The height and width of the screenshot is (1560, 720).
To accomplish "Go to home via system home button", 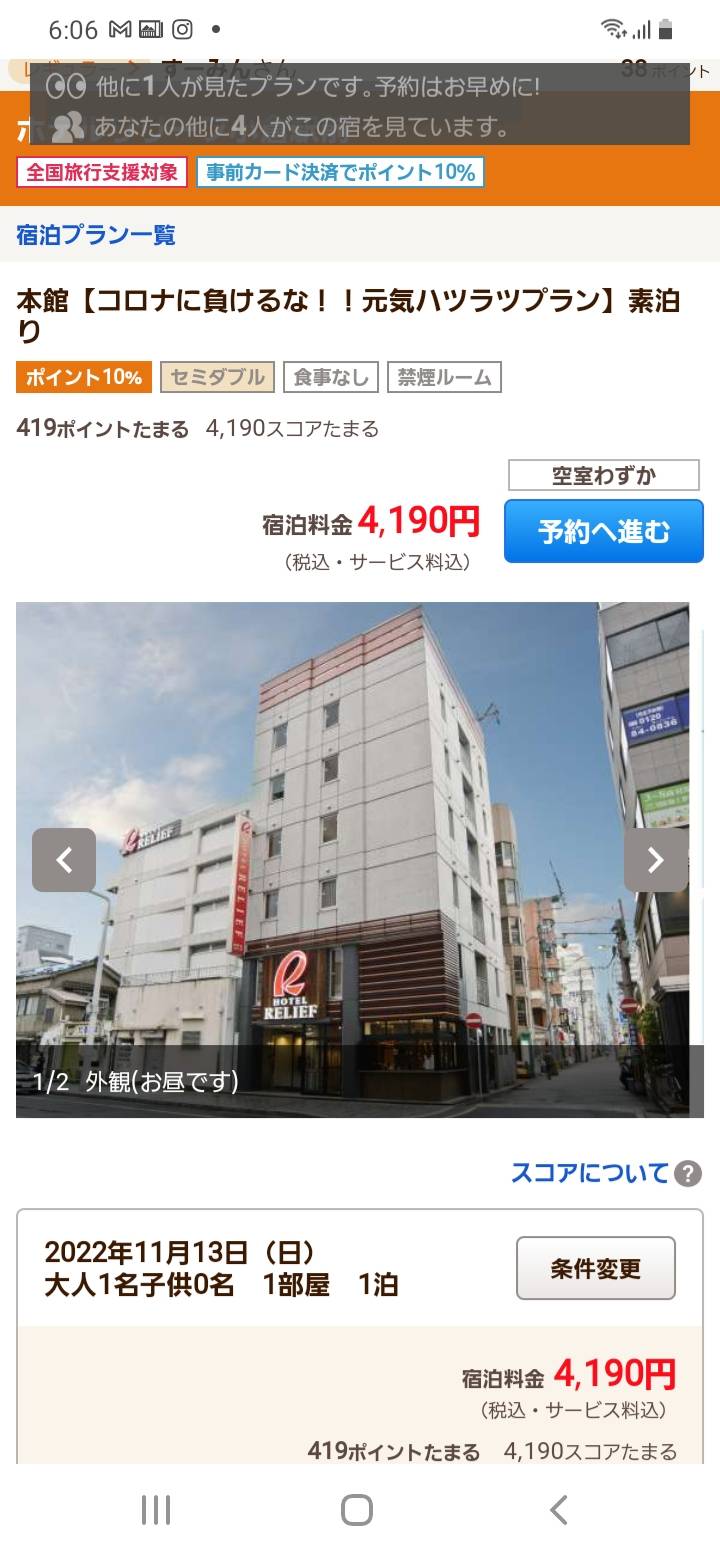I will pyautogui.click(x=357, y=1510).
